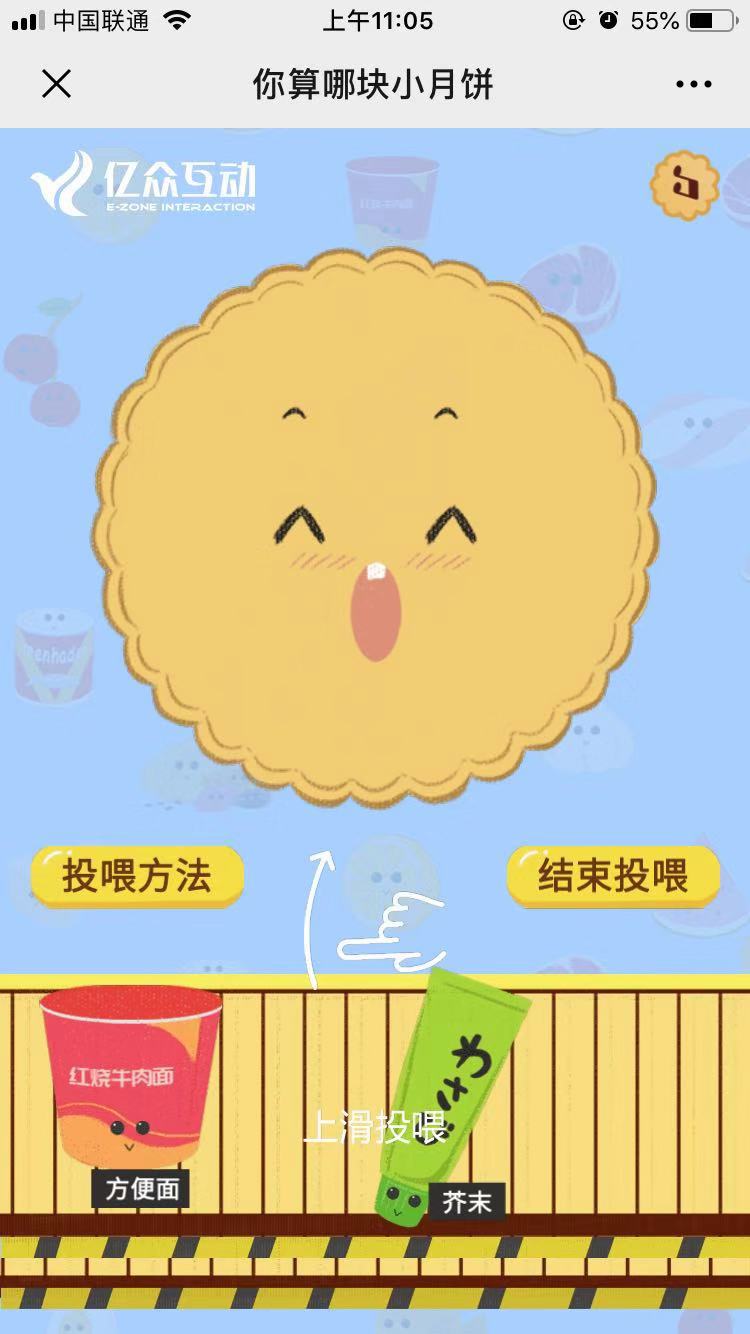Tap the music cookie icon
750x1334 pixels.
[x=685, y=185]
